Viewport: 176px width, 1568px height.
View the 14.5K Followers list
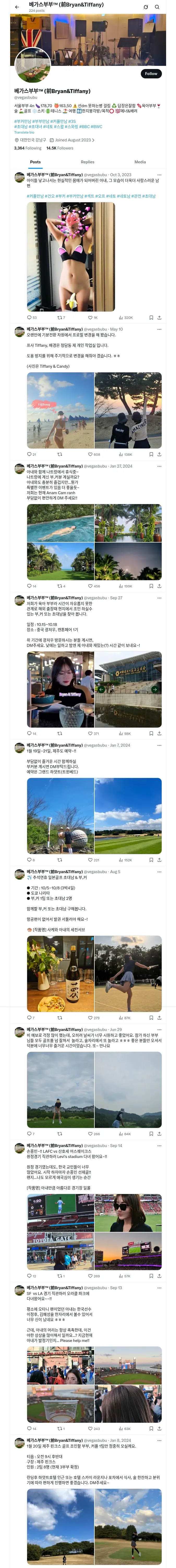click(x=59, y=148)
